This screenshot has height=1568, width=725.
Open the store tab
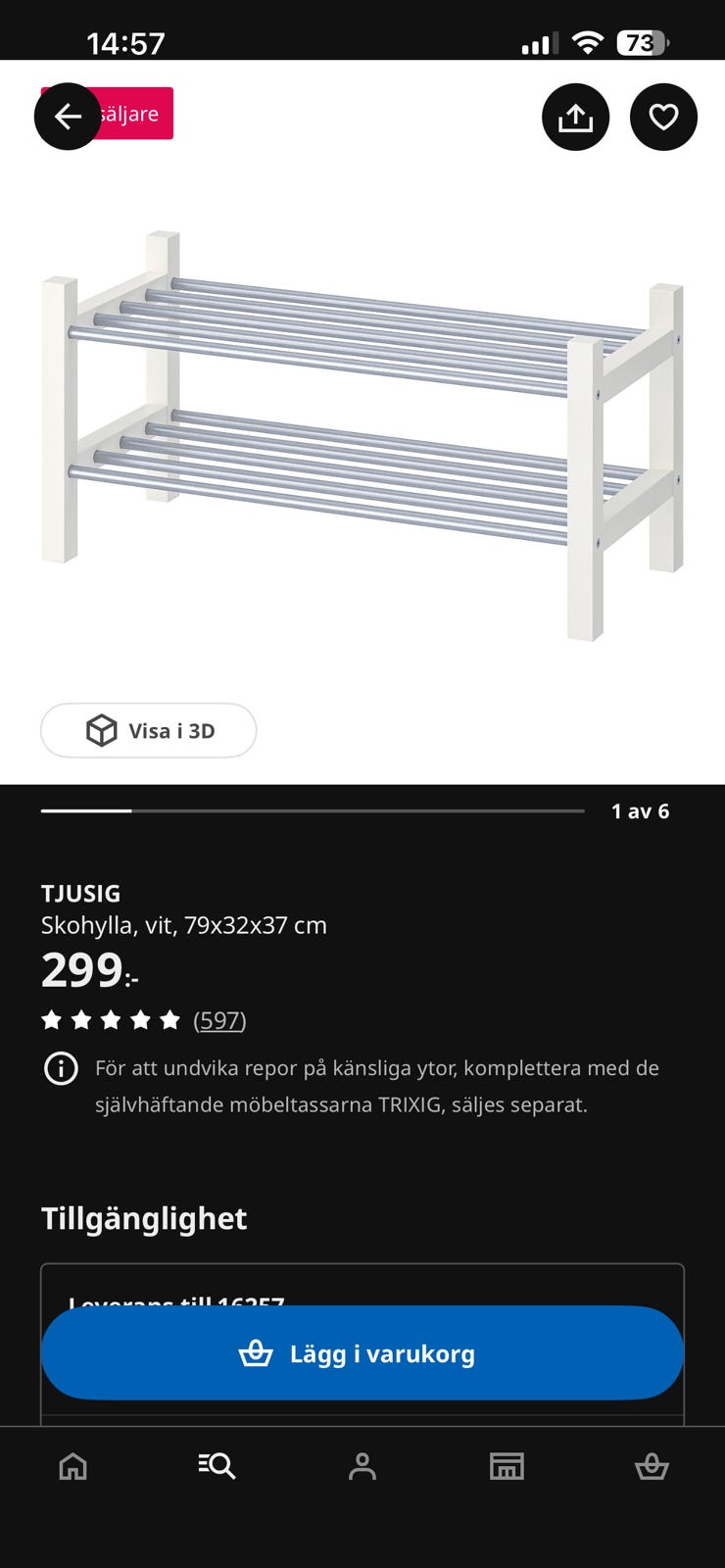[507, 1466]
